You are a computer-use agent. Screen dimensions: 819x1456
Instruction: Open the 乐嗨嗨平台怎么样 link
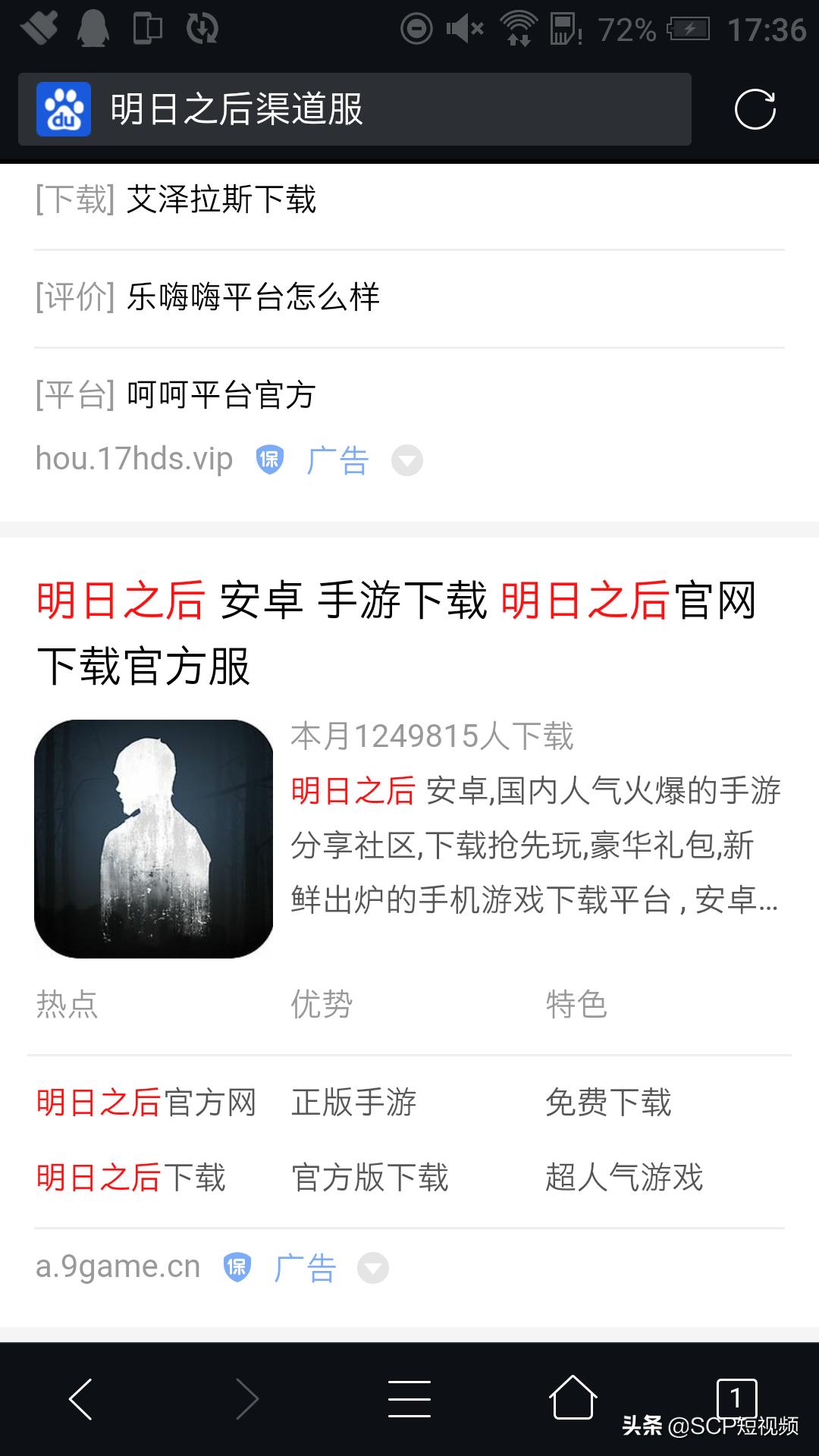(x=253, y=297)
